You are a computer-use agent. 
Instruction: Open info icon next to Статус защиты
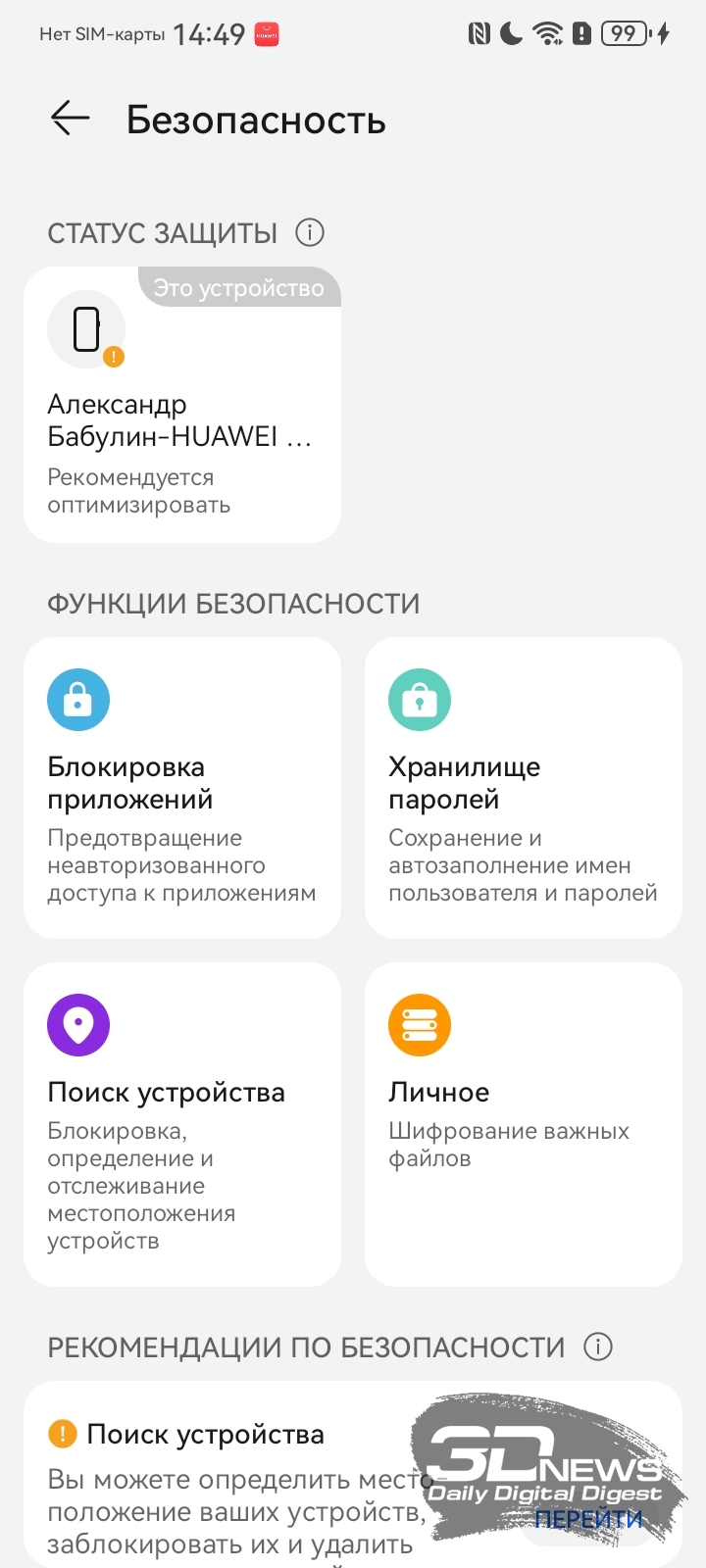pos(310,233)
